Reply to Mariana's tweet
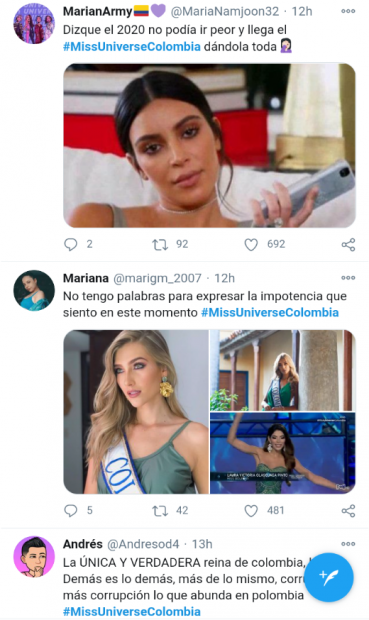369x620 pixels. pos(71,510)
